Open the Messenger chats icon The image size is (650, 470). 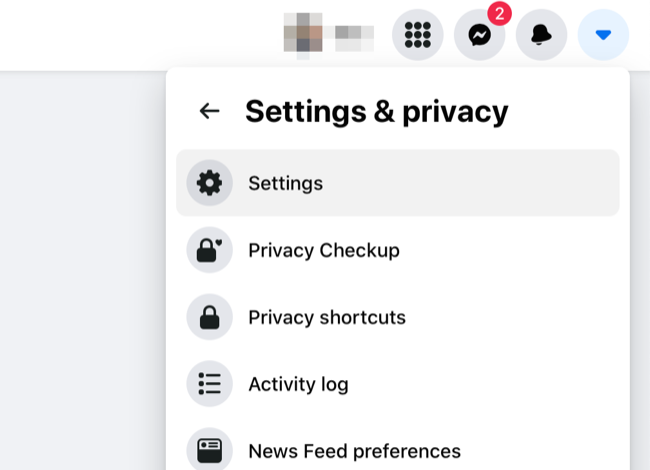click(x=479, y=35)
